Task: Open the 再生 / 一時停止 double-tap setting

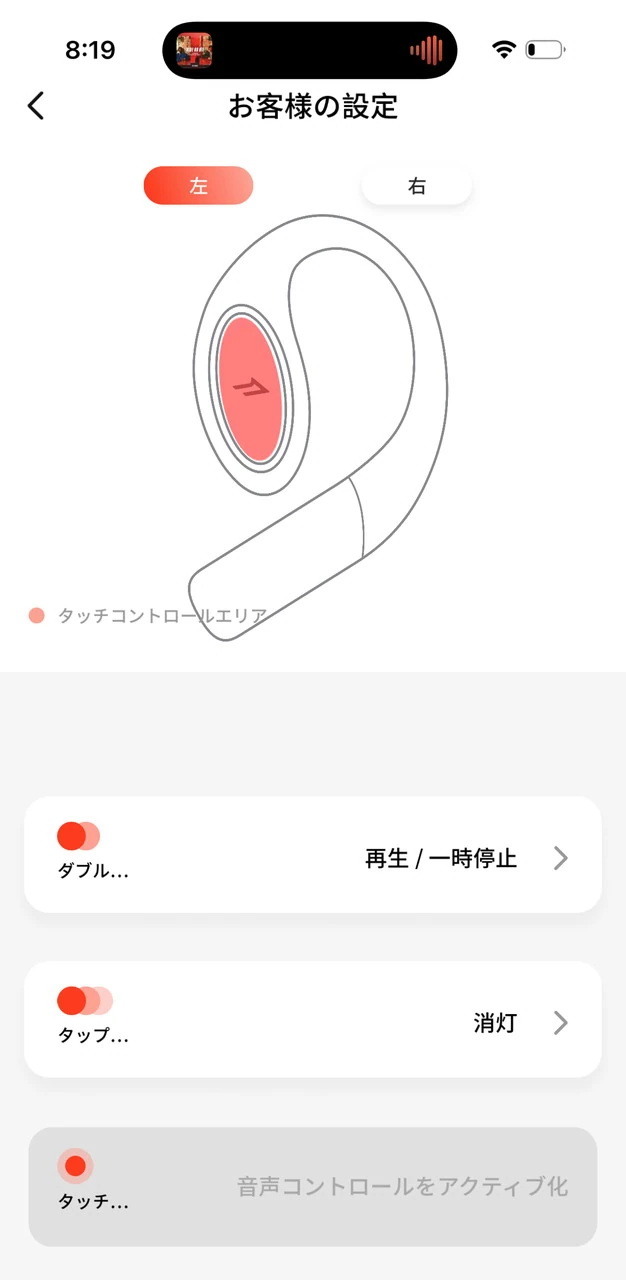Action: point(312,855)
